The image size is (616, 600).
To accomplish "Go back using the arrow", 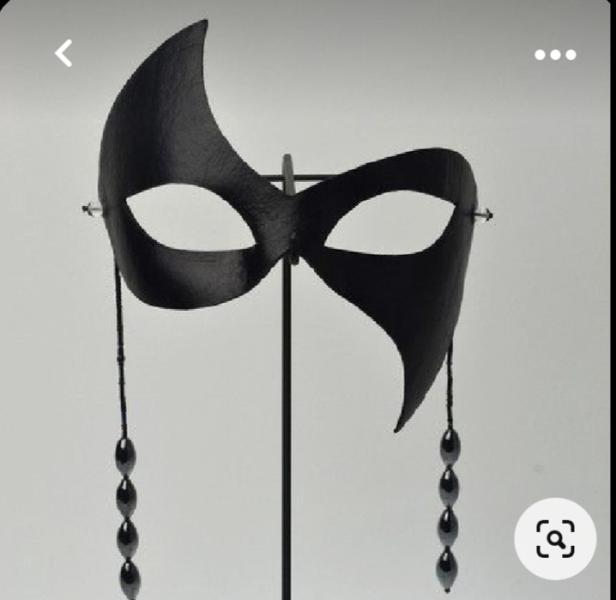I will click(64, 53).
